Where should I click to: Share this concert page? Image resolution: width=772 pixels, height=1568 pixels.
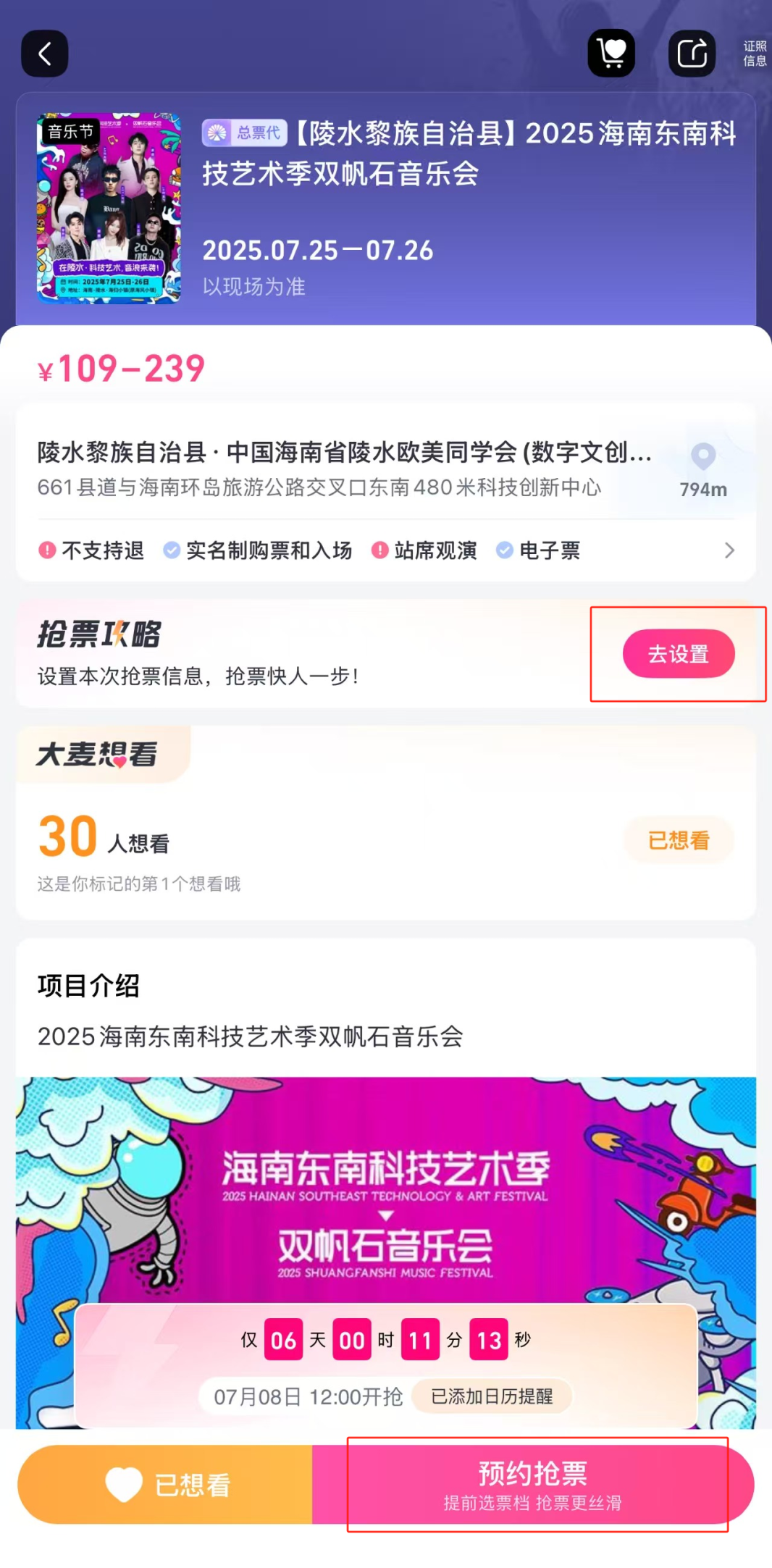tap(692, 54)
